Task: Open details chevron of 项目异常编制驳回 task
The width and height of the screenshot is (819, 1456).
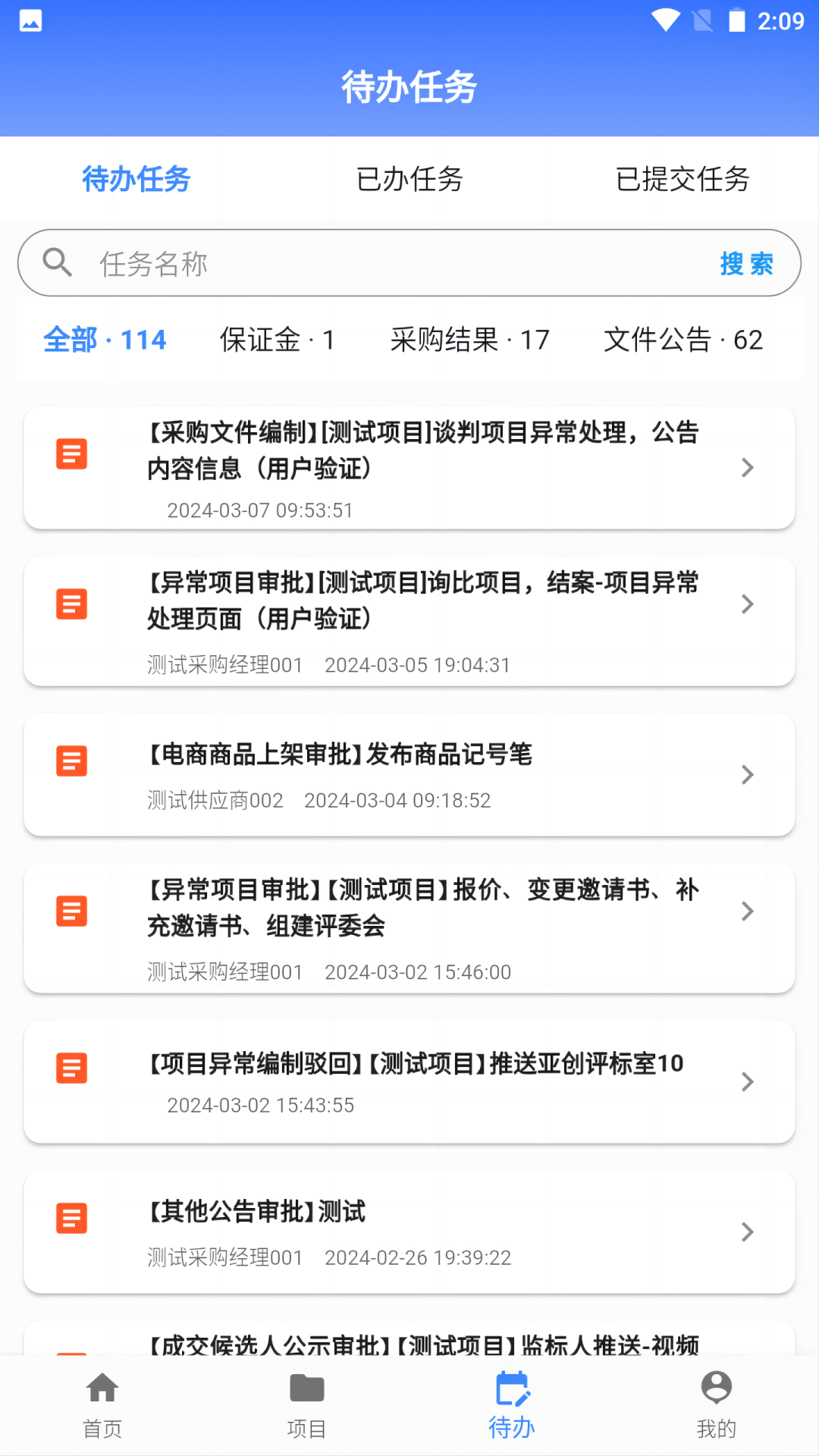Action: point(748,1082)
